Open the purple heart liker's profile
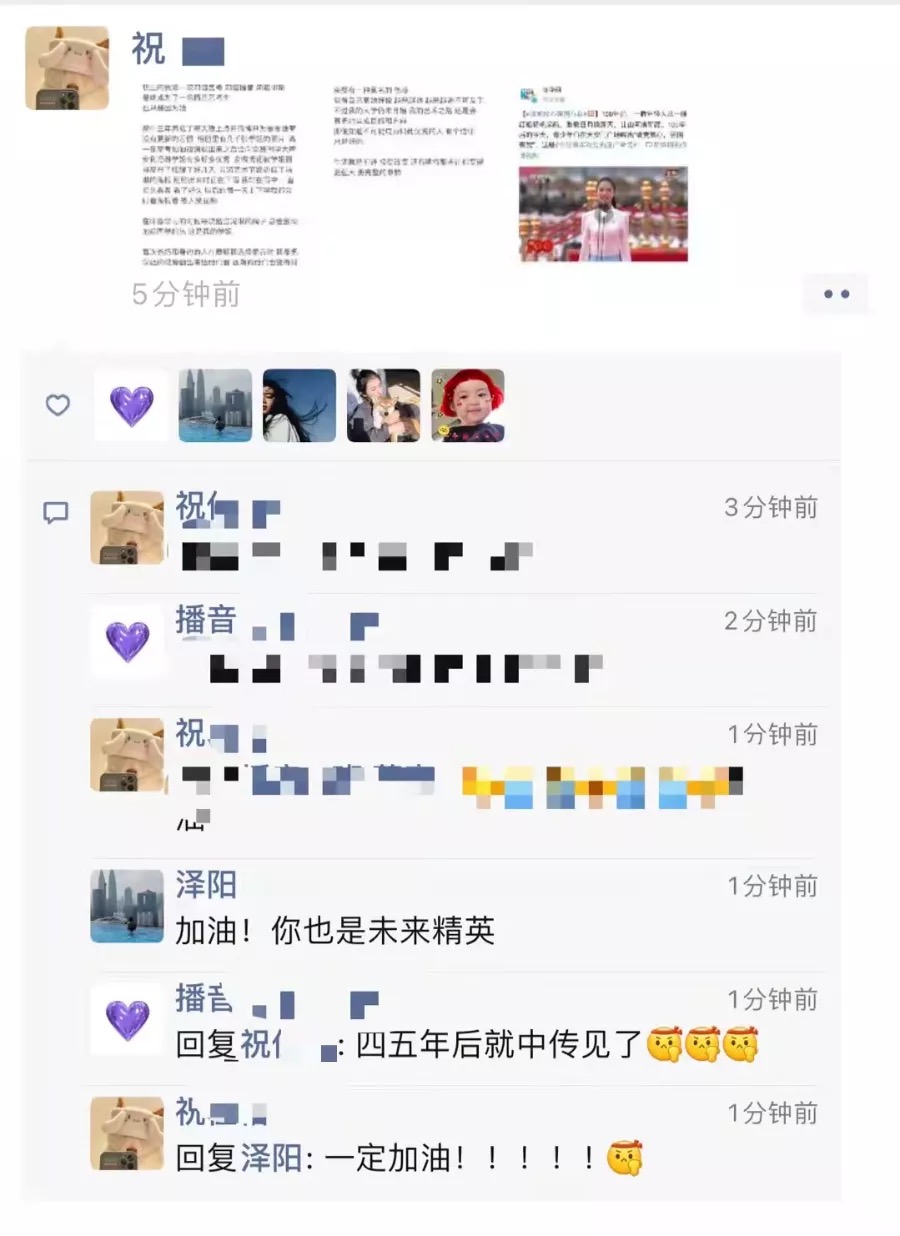Image resolution: width=900 pixels, height=1236 pixels. tap(132, 406)
